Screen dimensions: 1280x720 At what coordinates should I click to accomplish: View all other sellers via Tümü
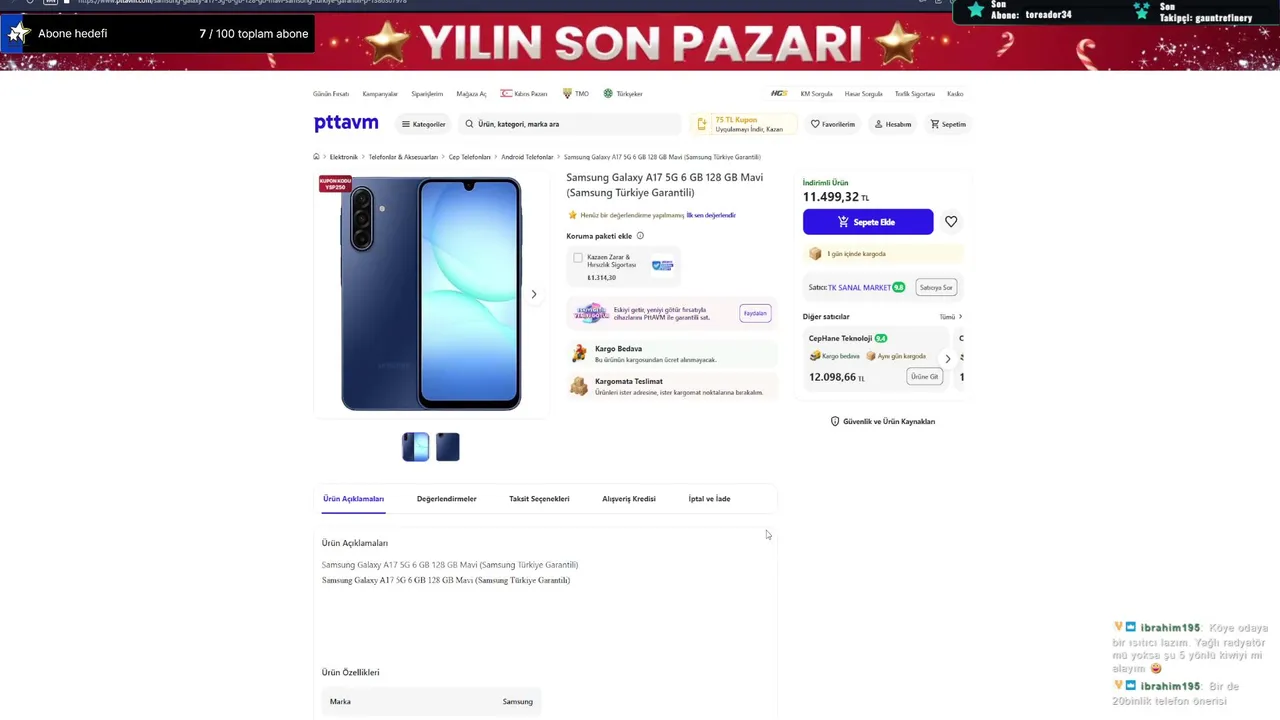(949, 317)
